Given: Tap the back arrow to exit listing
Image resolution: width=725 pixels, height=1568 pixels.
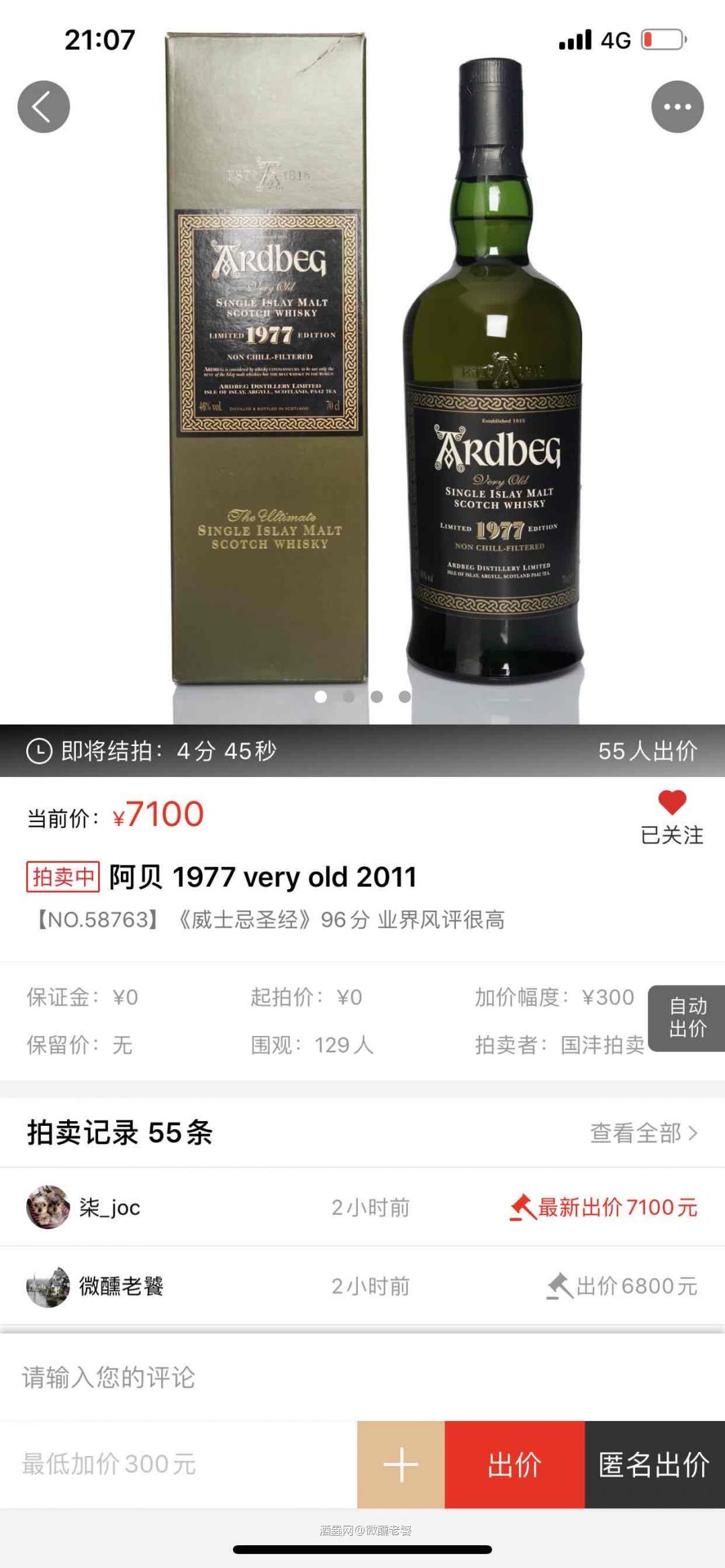Looking at the screenshot, I should [44, 105].
